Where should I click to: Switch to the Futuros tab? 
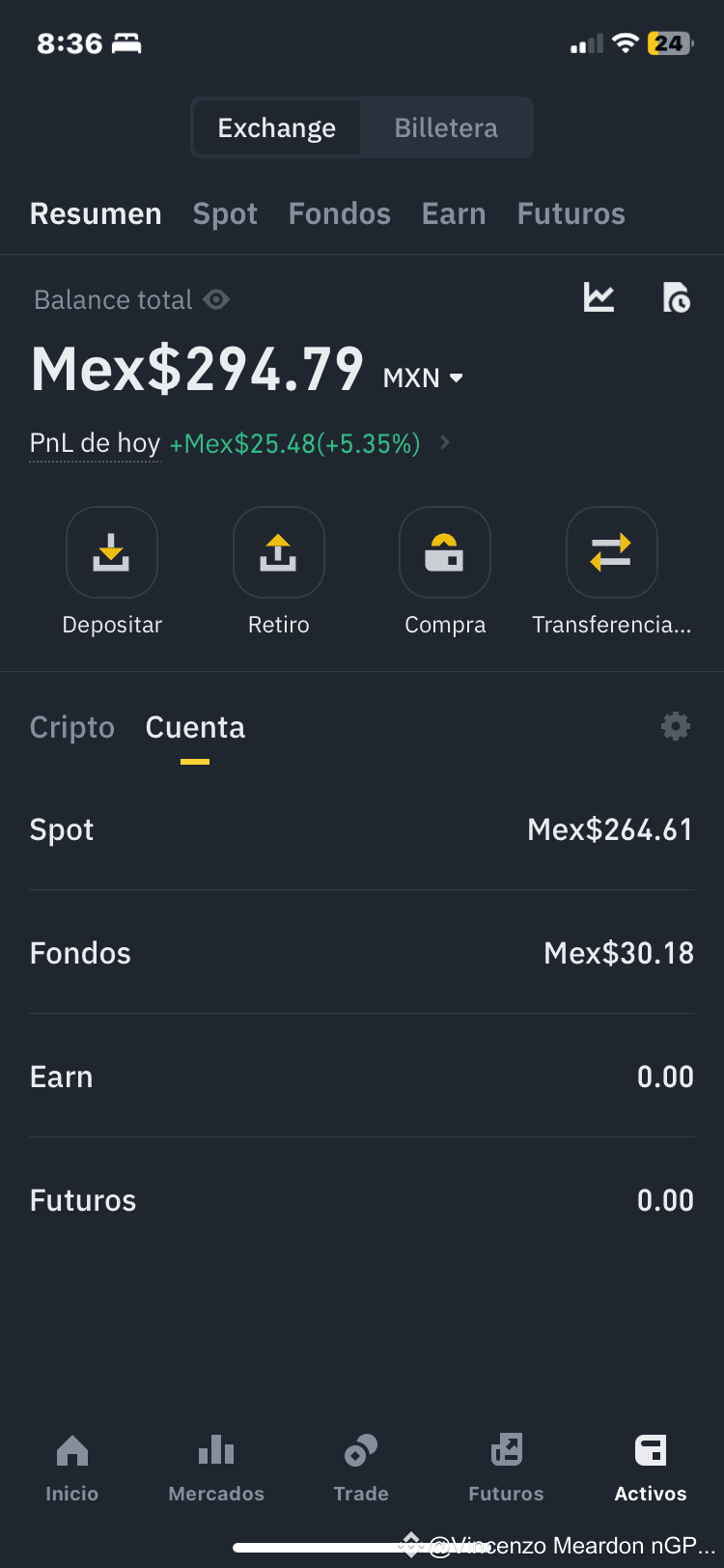click(571, 213)
